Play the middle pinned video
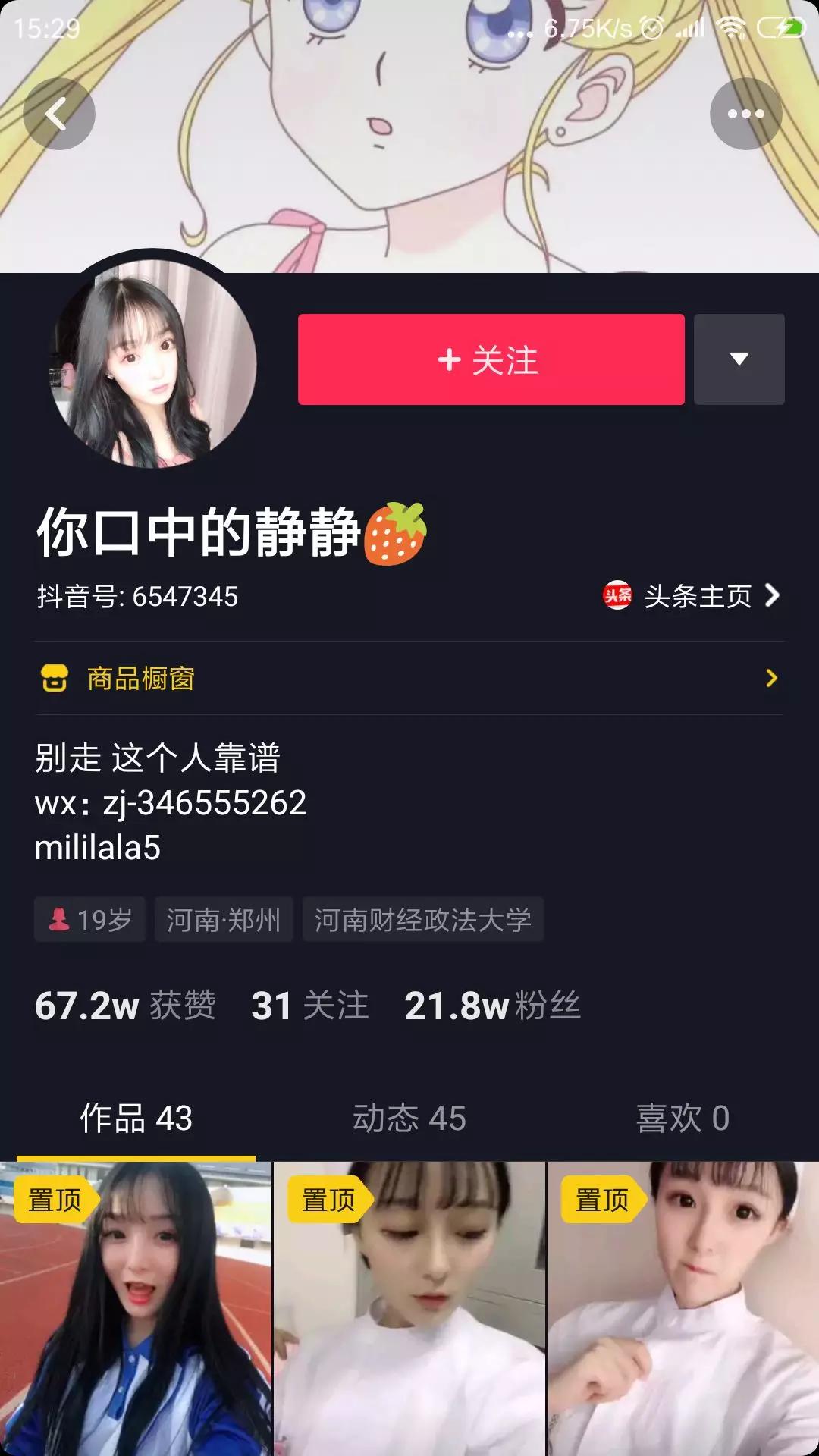This screenshot has width=819, height=1456. (x=409, y=1309)
